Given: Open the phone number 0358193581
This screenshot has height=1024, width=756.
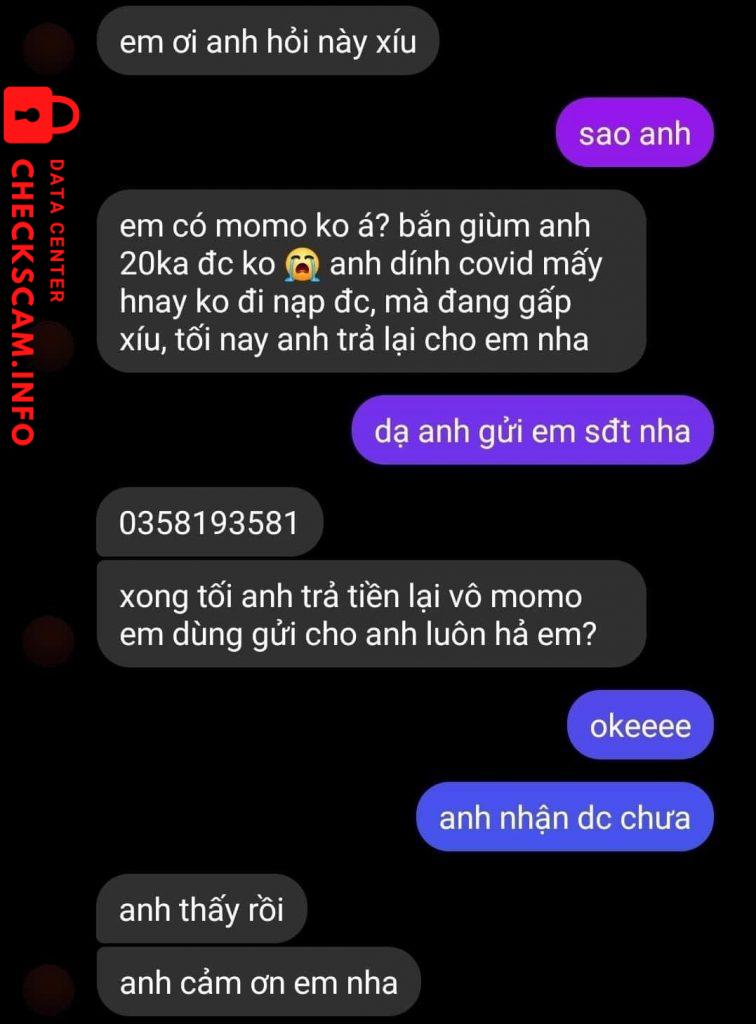Looking at the screenshot, I should point(208,523).
